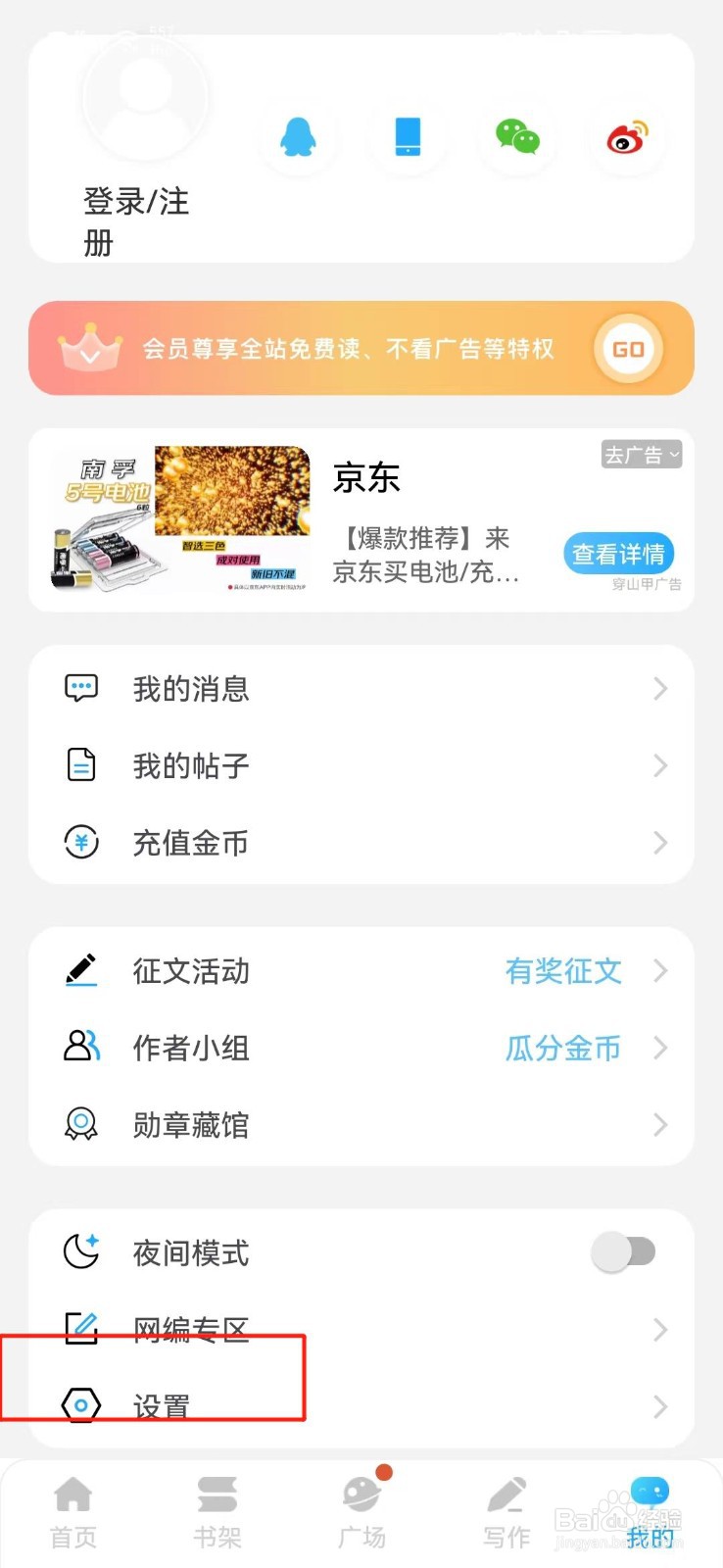Switch to the 首页 tab
The image size is (723, 1568).
pos(73,1513)
